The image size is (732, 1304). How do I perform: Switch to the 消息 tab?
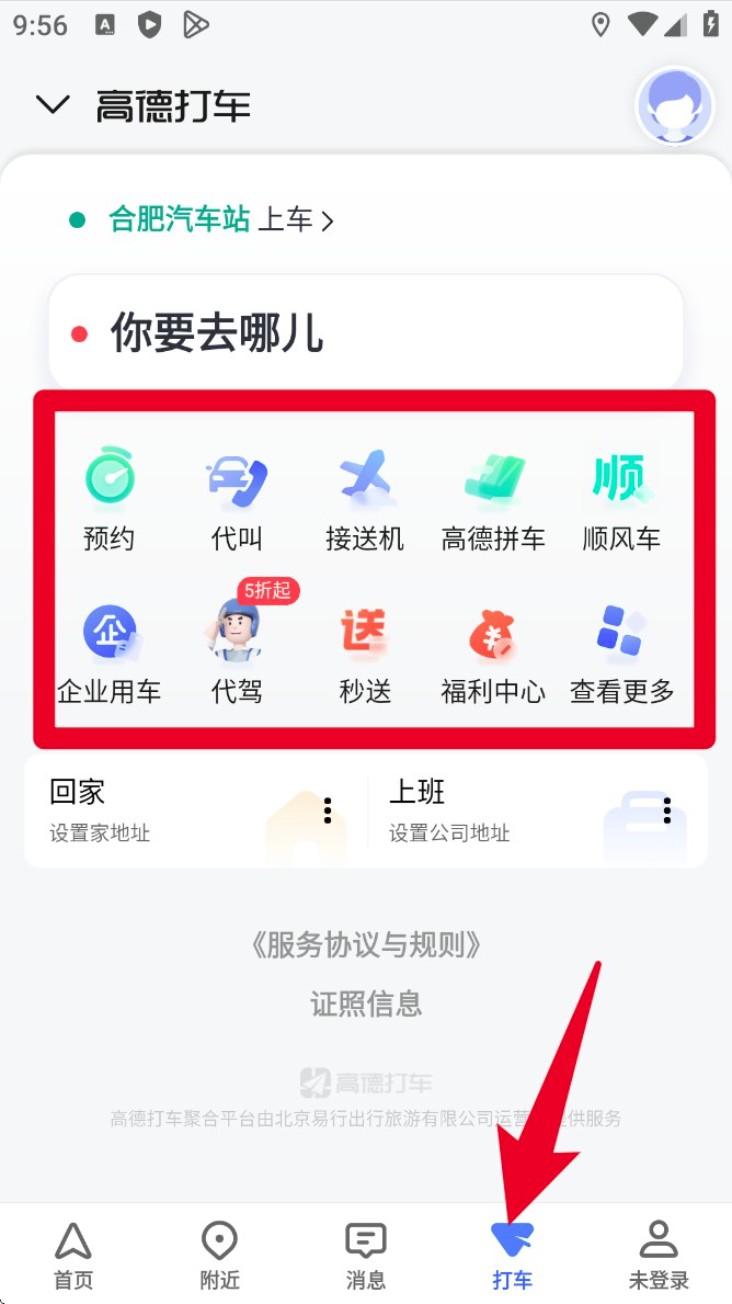point(365,1255)
